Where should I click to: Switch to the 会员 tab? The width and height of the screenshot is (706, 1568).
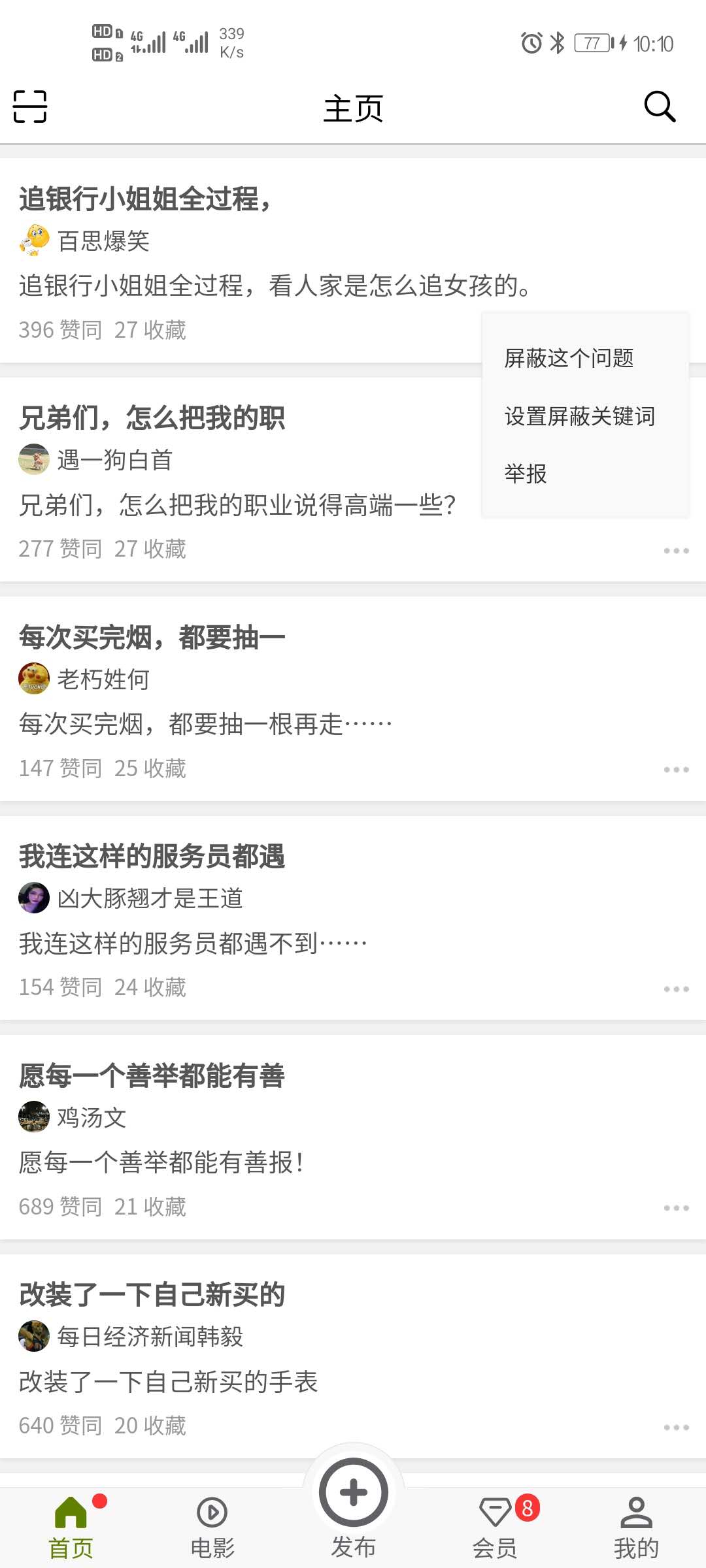[x=495, y=1527]
